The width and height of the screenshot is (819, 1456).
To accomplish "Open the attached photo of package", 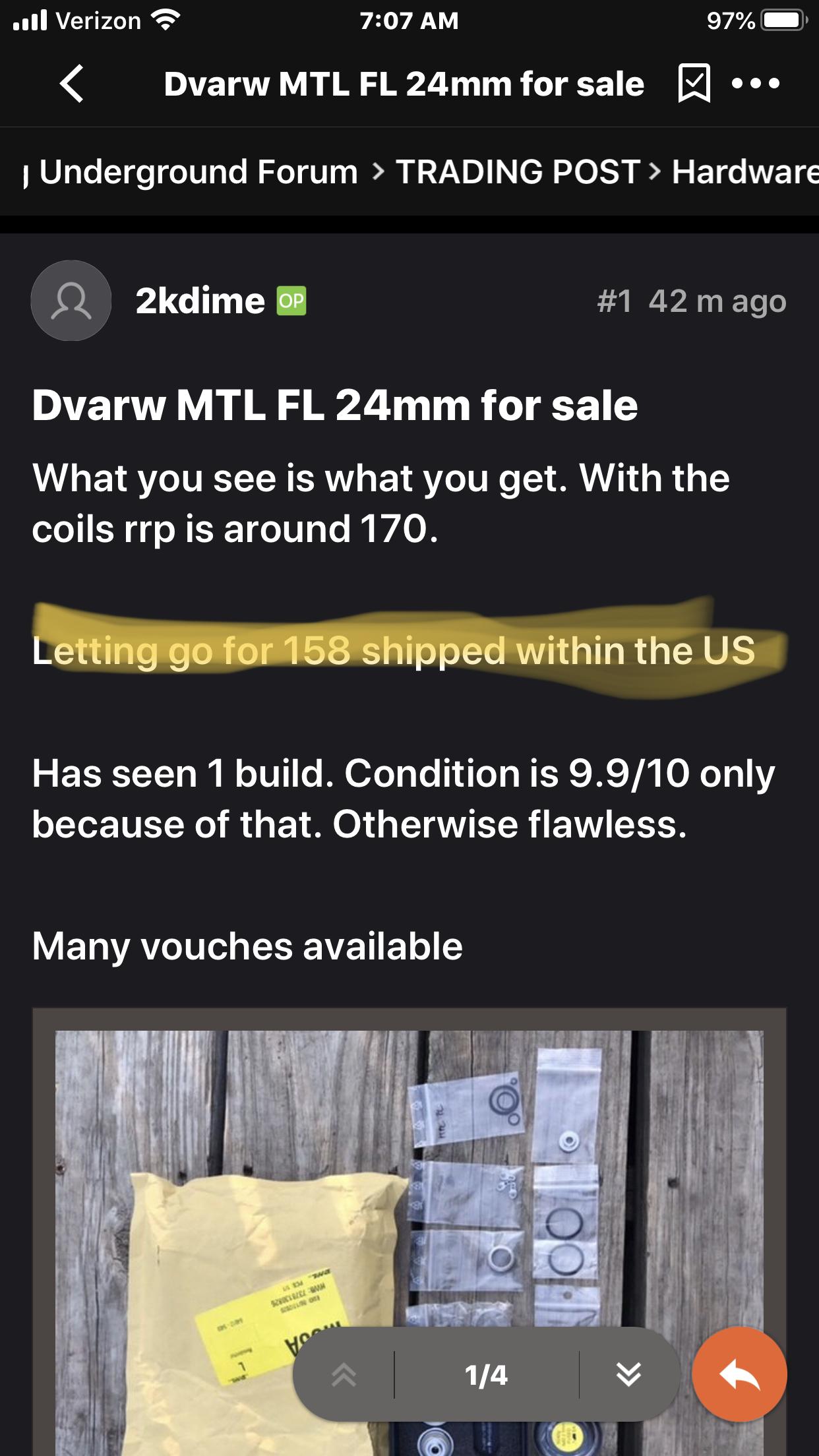I will [x=409, y=1187].
